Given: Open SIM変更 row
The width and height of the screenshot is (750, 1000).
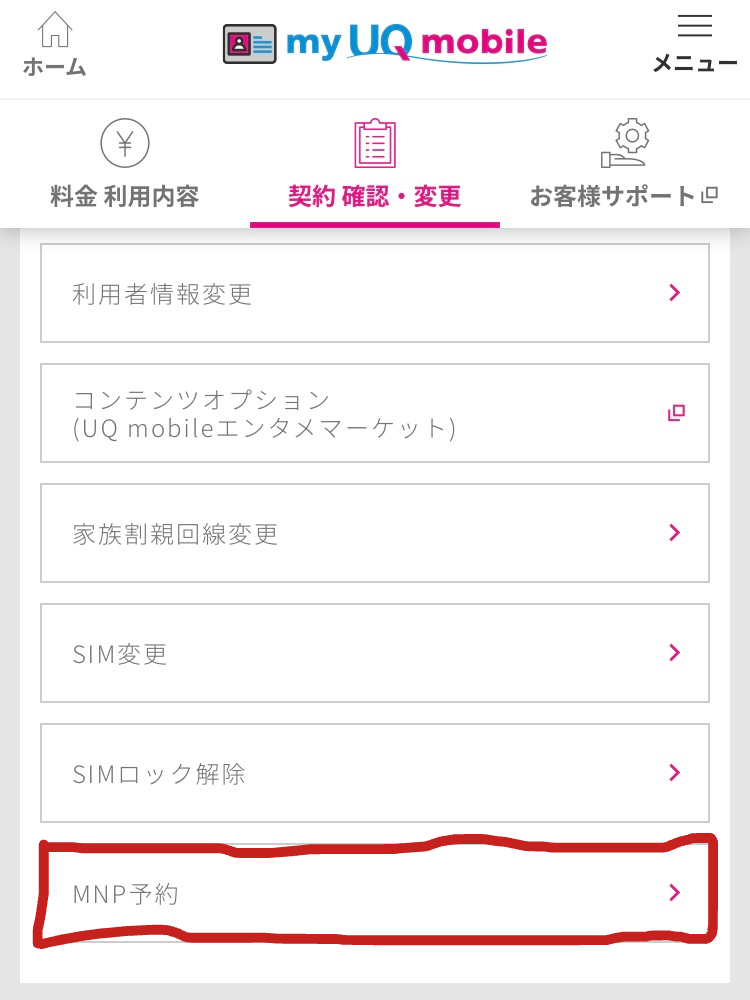Looking at the screenshot, I should click(374, 653).
